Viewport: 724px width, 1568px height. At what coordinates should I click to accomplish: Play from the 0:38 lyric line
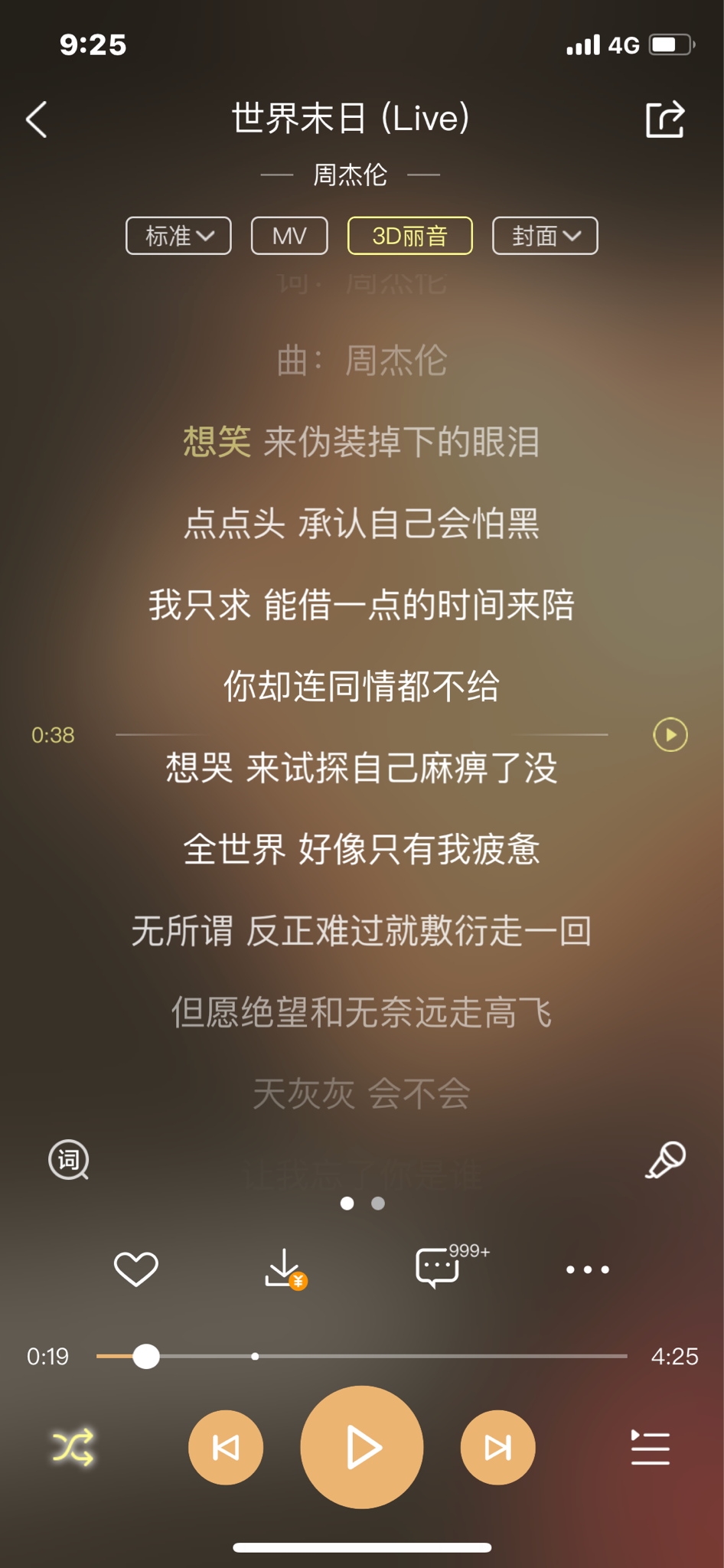pos(670,735)
